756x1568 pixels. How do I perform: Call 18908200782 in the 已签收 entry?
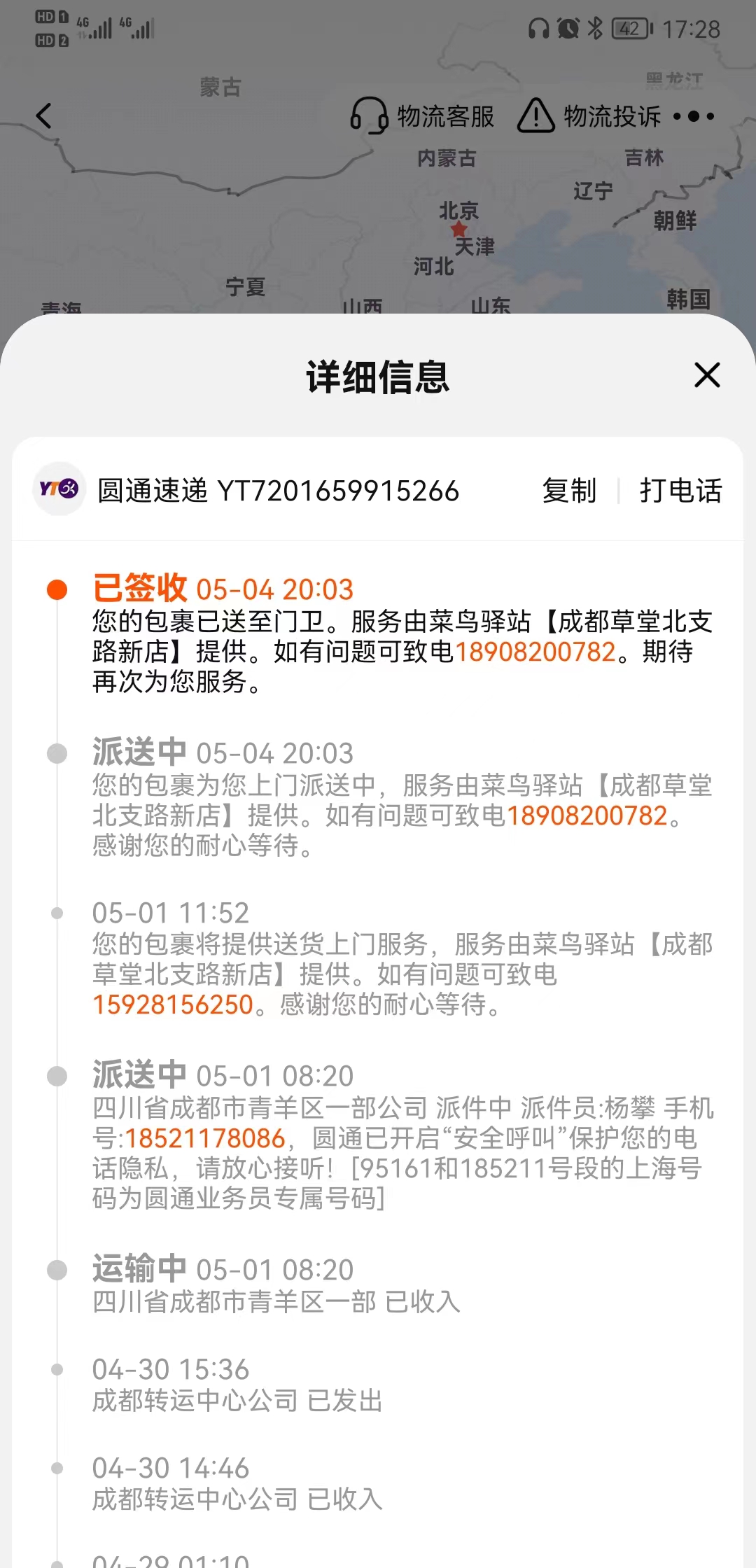pyautogui.click(x=535, y=652)
